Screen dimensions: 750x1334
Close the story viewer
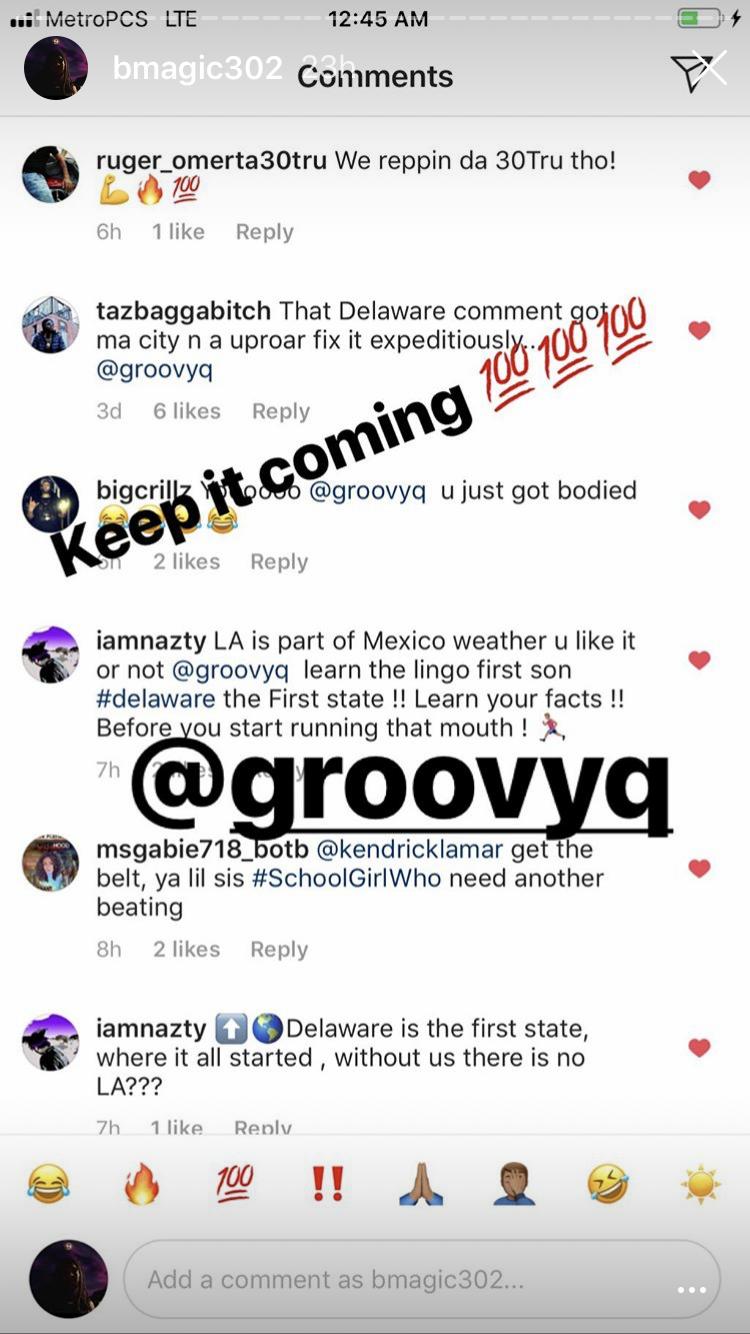point(712,69)
